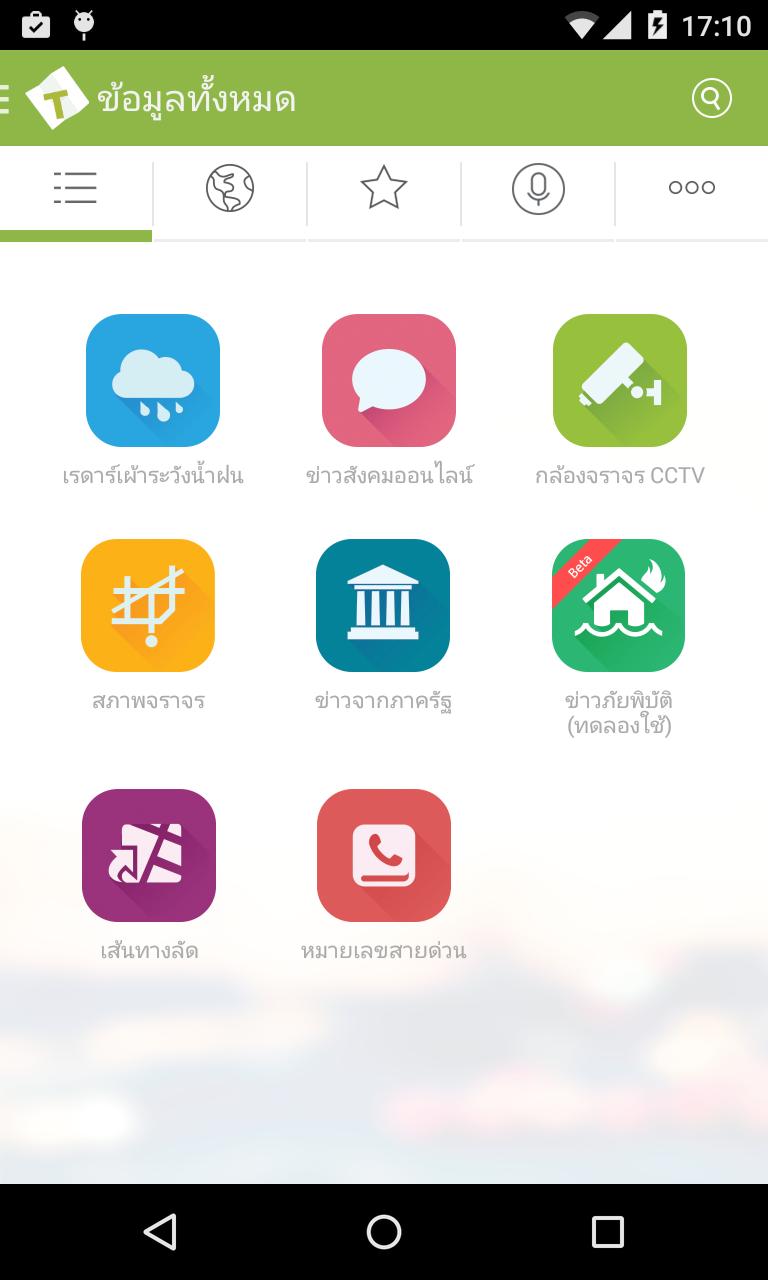Open ข่าวภัยพิบัติ disaster news beta
This screenshot has width=768, height=1280.
pos(619,606)
